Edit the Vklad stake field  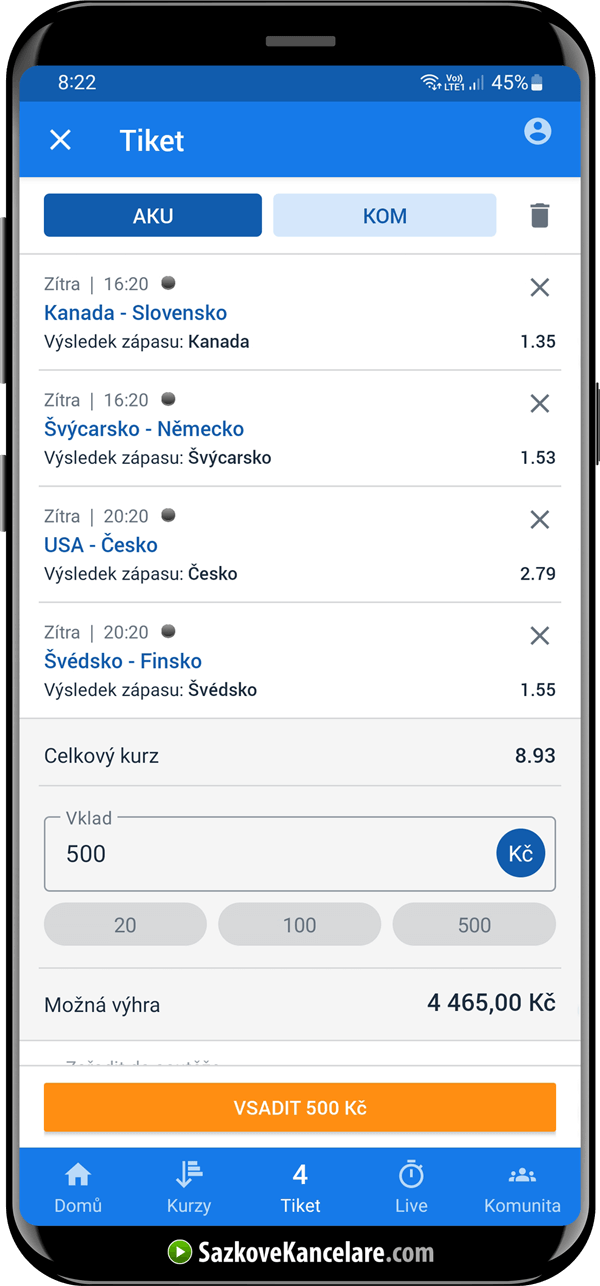tap(270, 854)
